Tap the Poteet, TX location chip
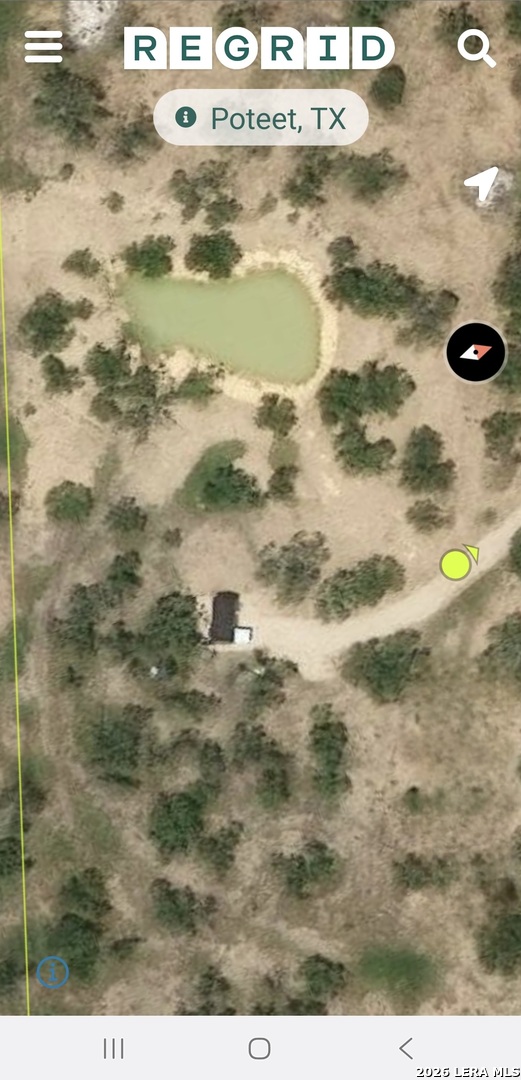The width and height of the screenshot is (521, 1080). click(260, 118)
